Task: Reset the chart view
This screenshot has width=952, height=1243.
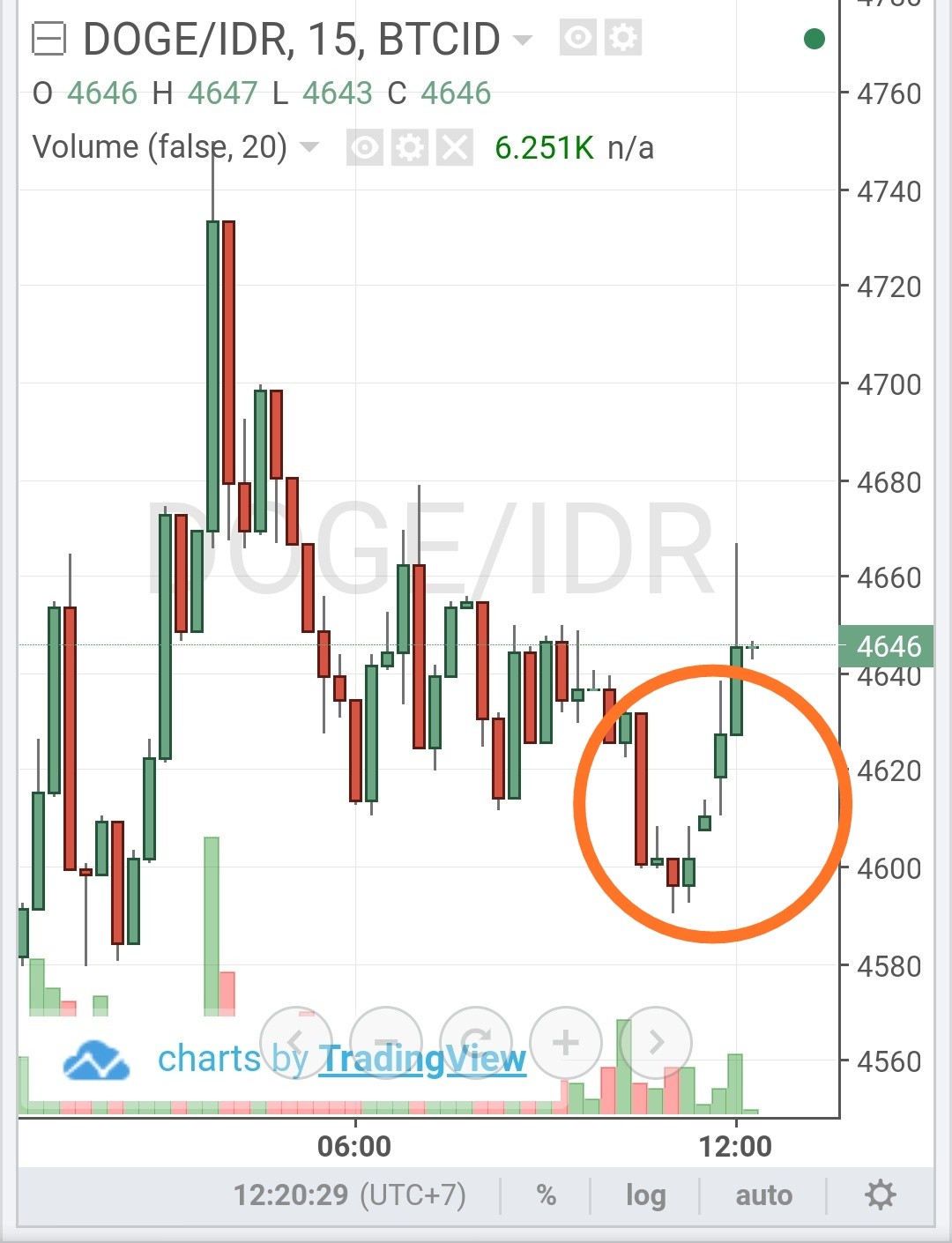Action: click(476, 1043)
